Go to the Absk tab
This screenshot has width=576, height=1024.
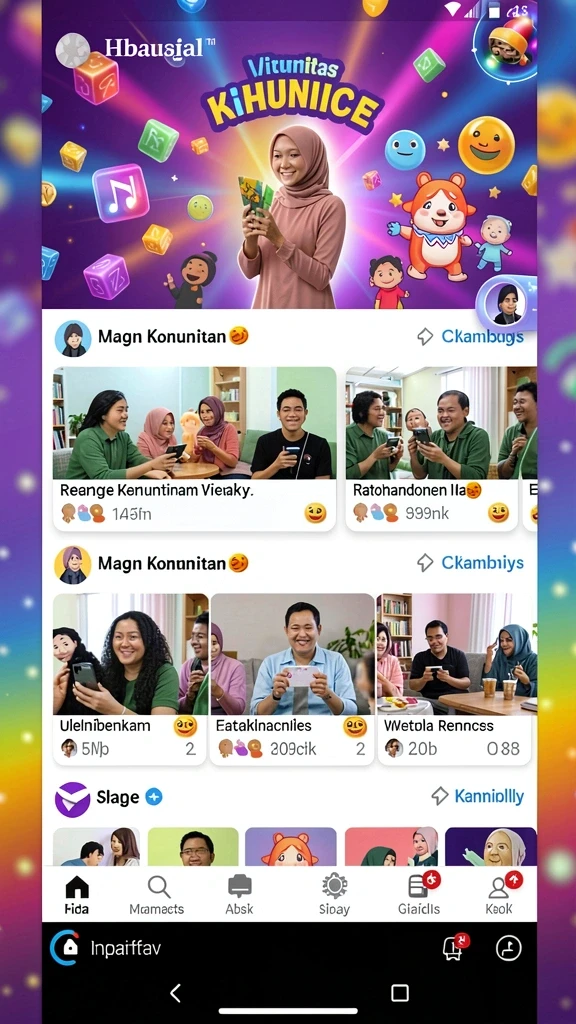coord(239,895)
